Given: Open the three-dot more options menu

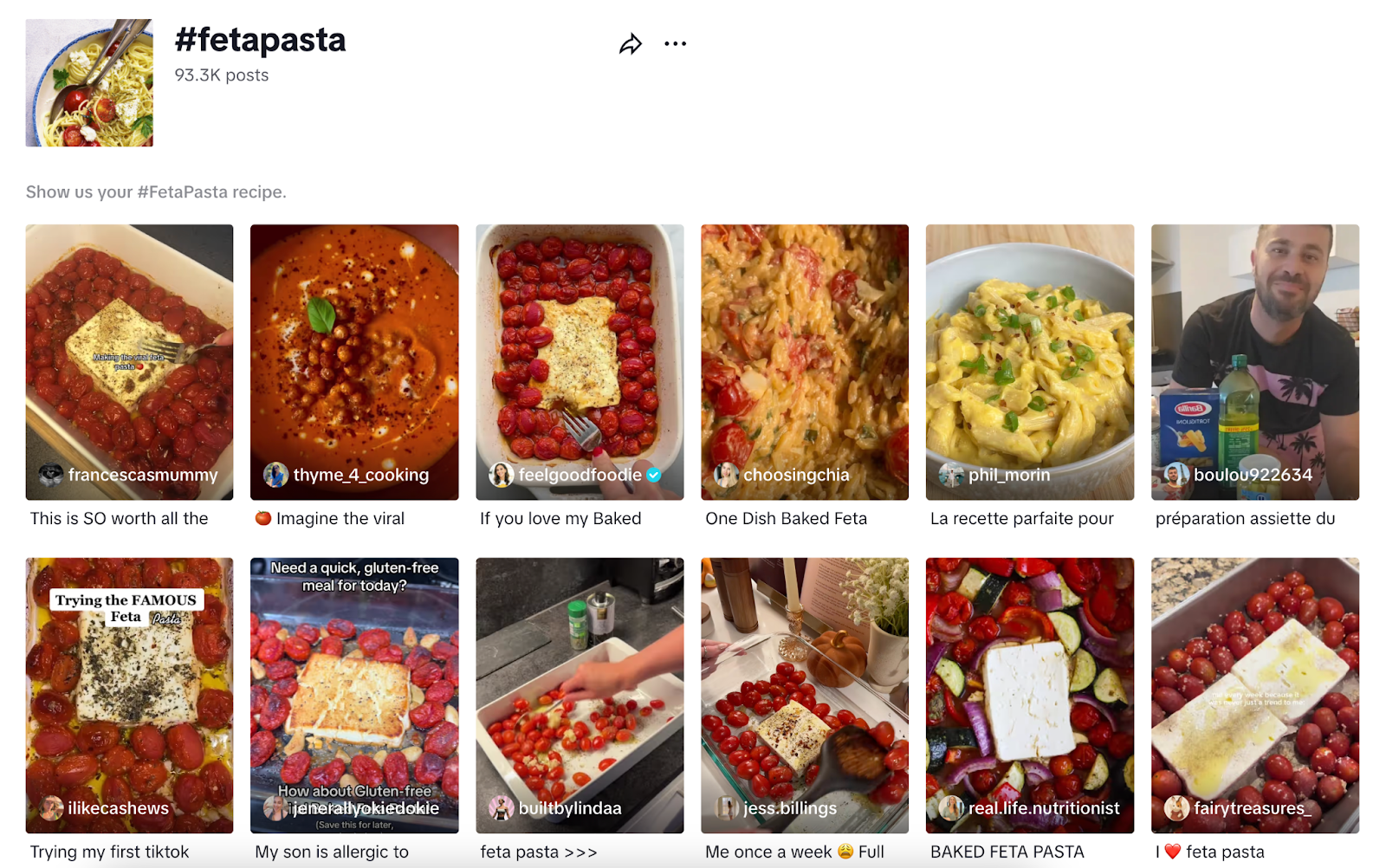Looking at the screenshot, I should 675,43.
